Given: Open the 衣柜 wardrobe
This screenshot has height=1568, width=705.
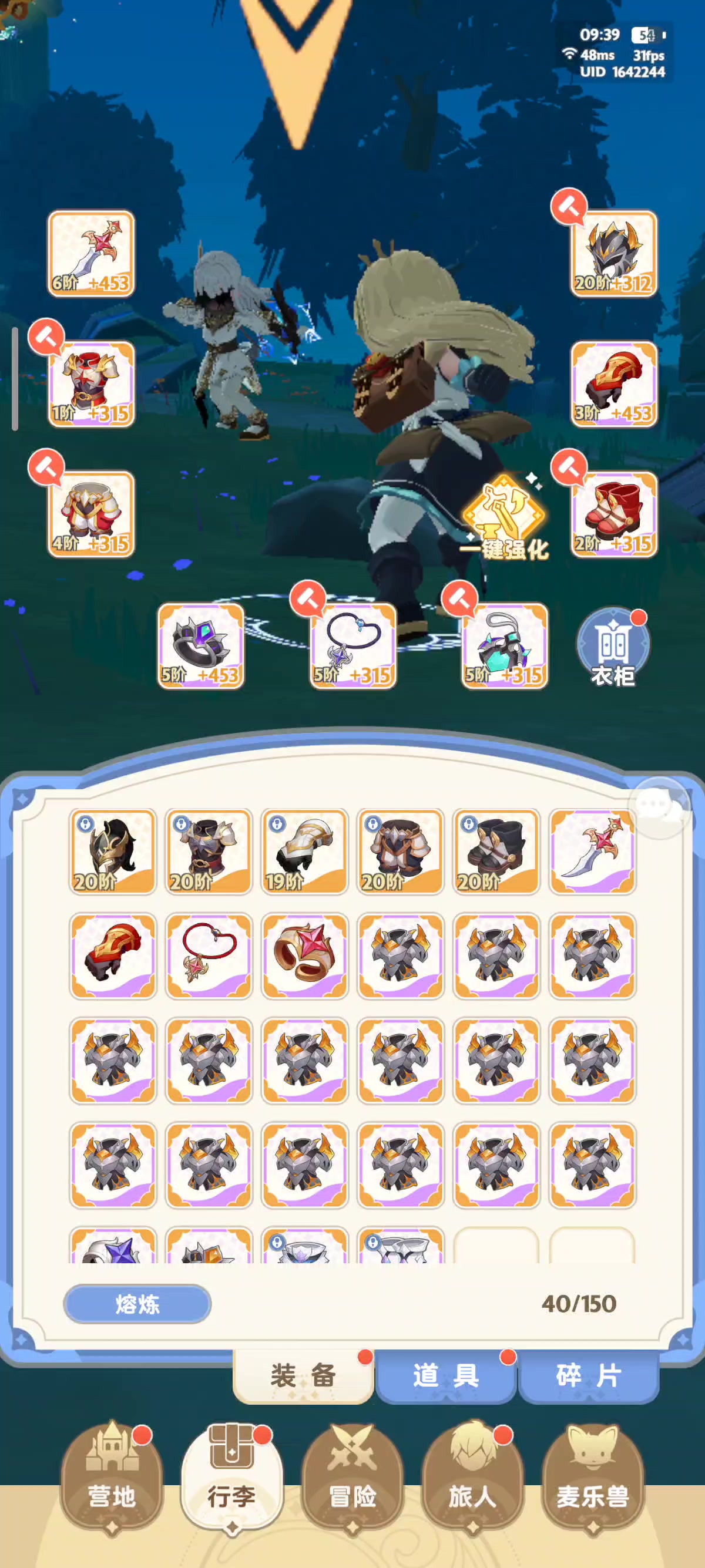Looking at the screenshot, I should pyautogui.click(x=613, y=647).
